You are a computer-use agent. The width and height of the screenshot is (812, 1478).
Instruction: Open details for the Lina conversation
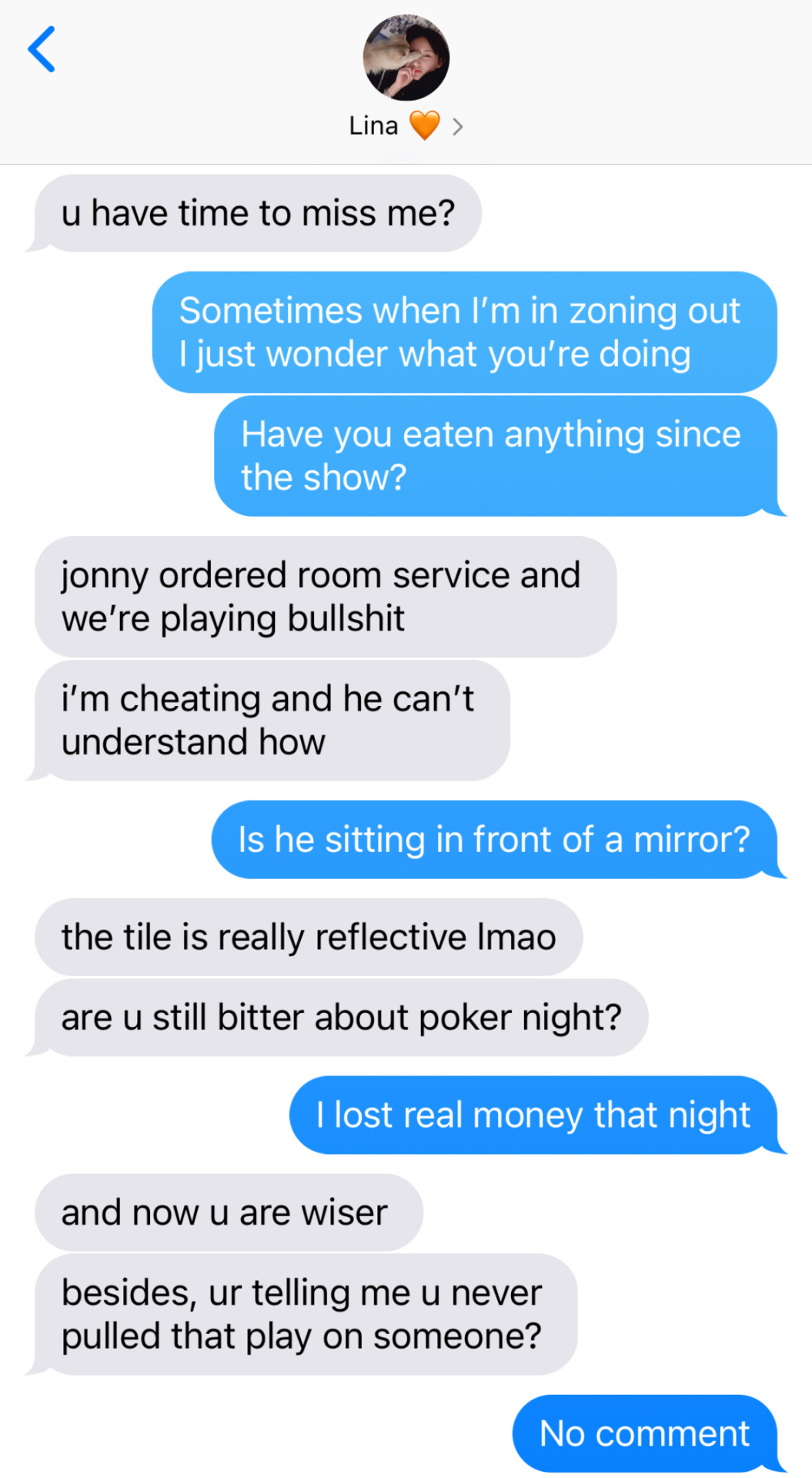tap(457, 126)
